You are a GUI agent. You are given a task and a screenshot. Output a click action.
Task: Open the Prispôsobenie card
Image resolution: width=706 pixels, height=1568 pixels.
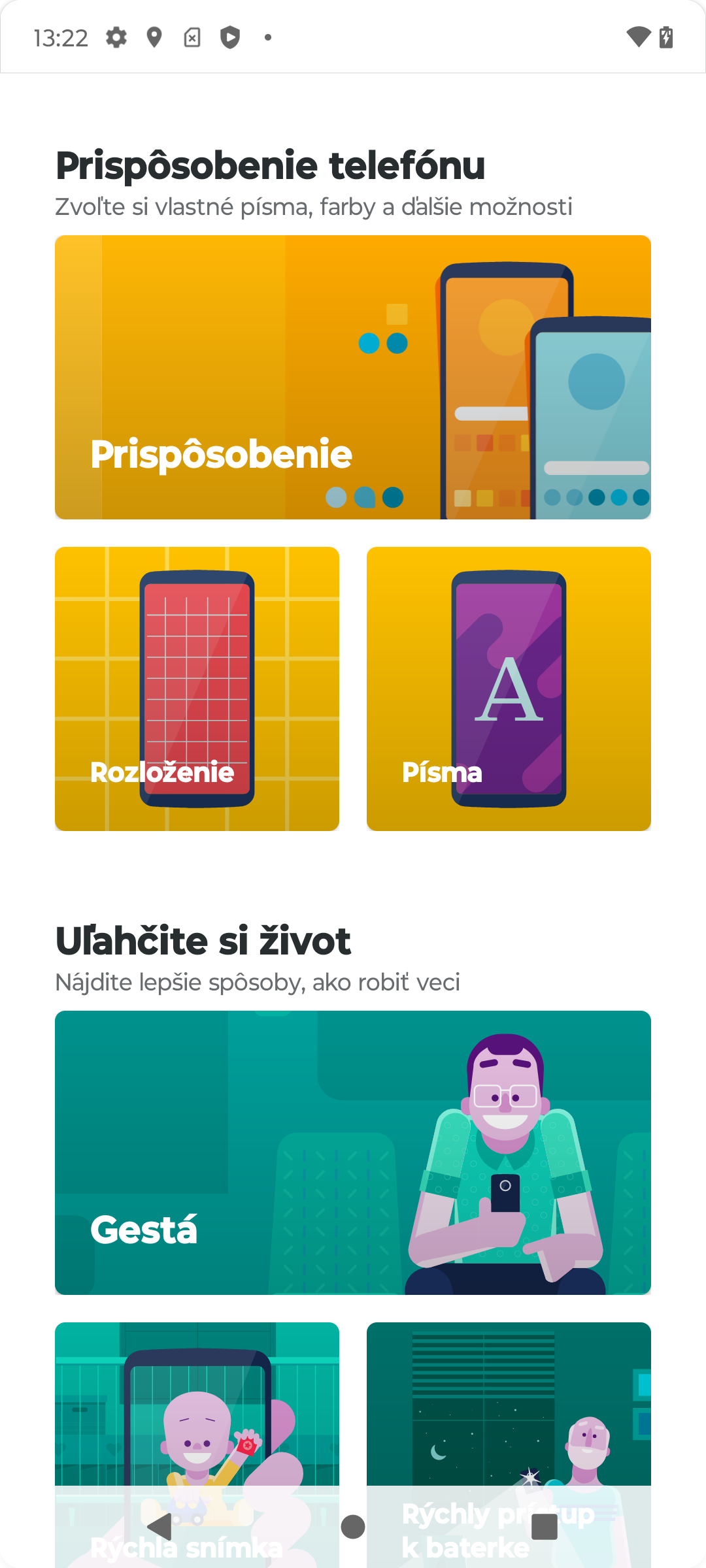353,377
